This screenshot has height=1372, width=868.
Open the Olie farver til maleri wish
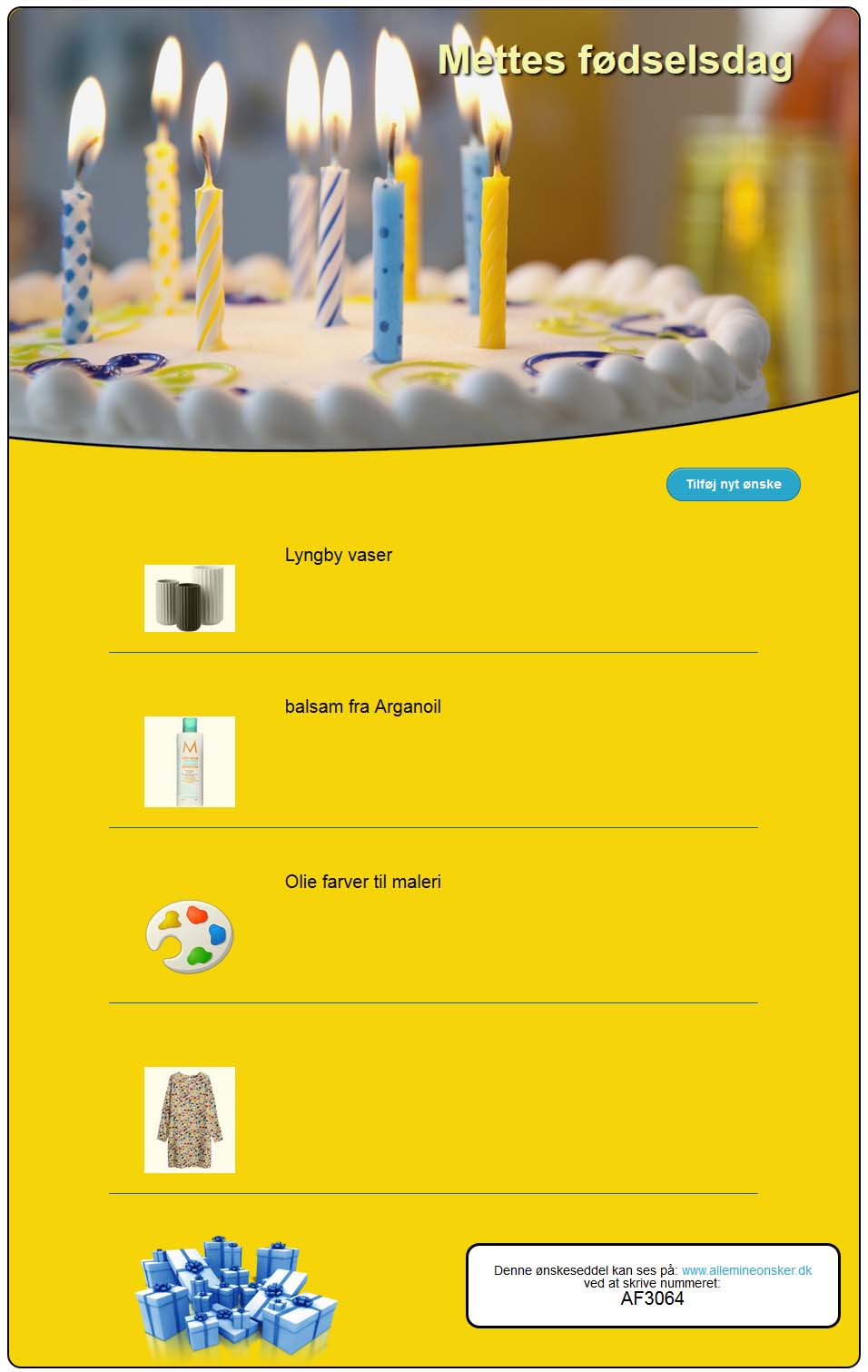pyautogui.click(x=362, y=882)
